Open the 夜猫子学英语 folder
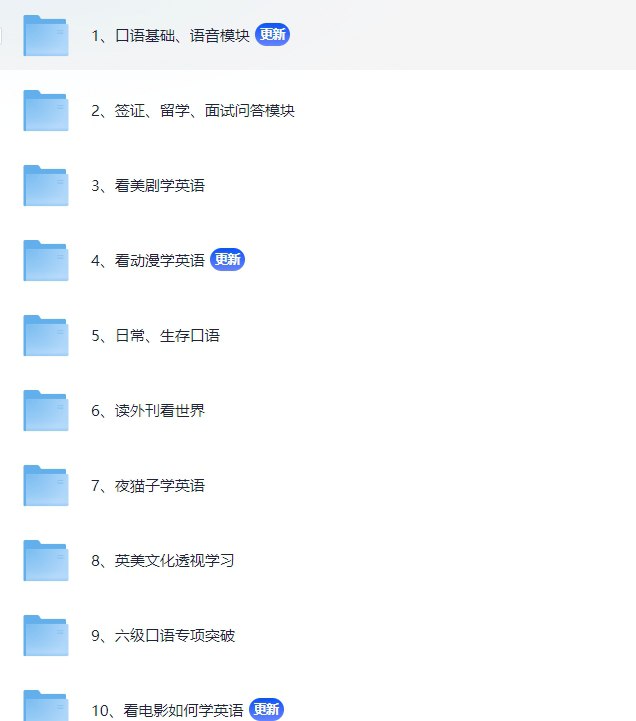Screen dimensions: 636x721 147,485
